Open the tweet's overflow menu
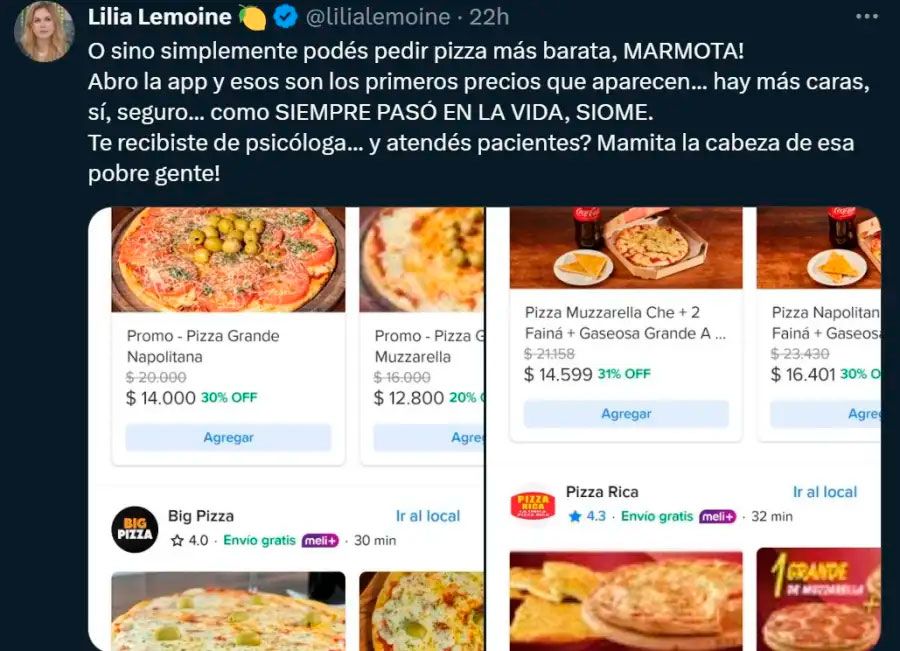 point(867,17)
